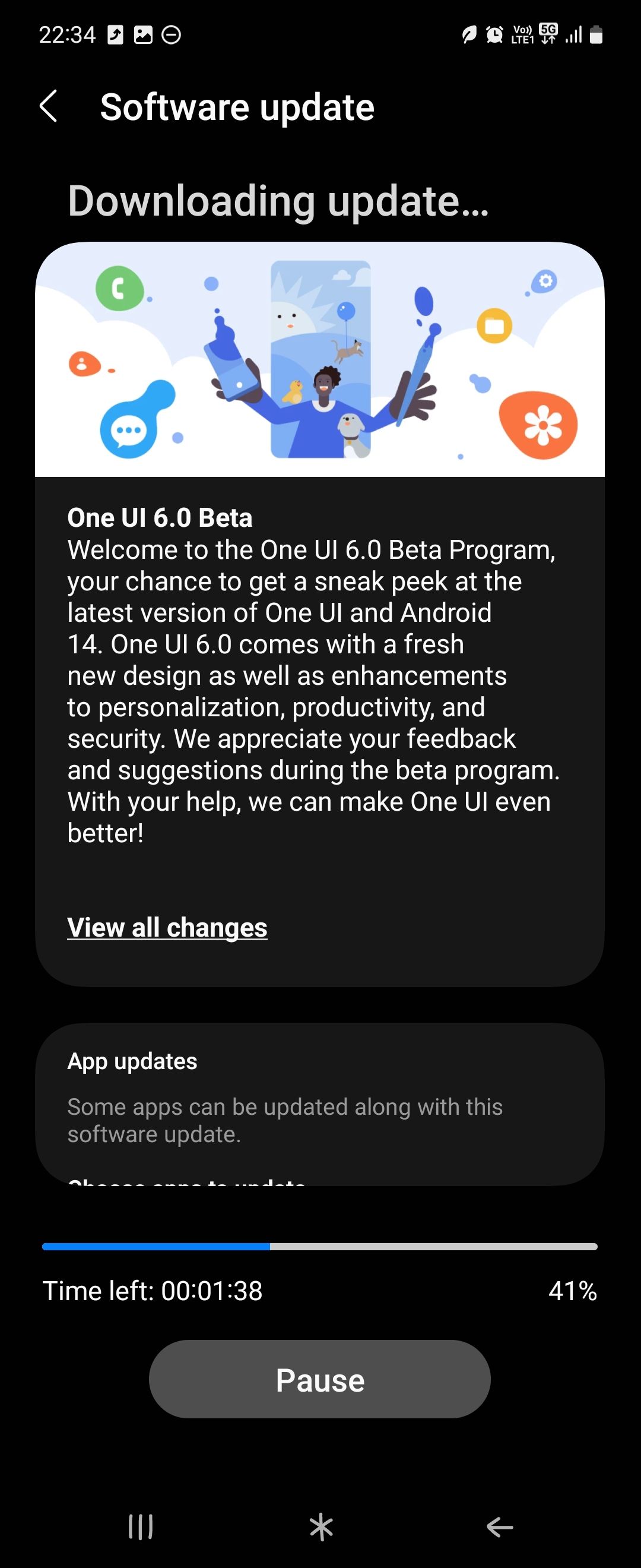Tap the cellular signal strength bars
The width and height of the screenshot is (641, 1568).
point(574,34)
